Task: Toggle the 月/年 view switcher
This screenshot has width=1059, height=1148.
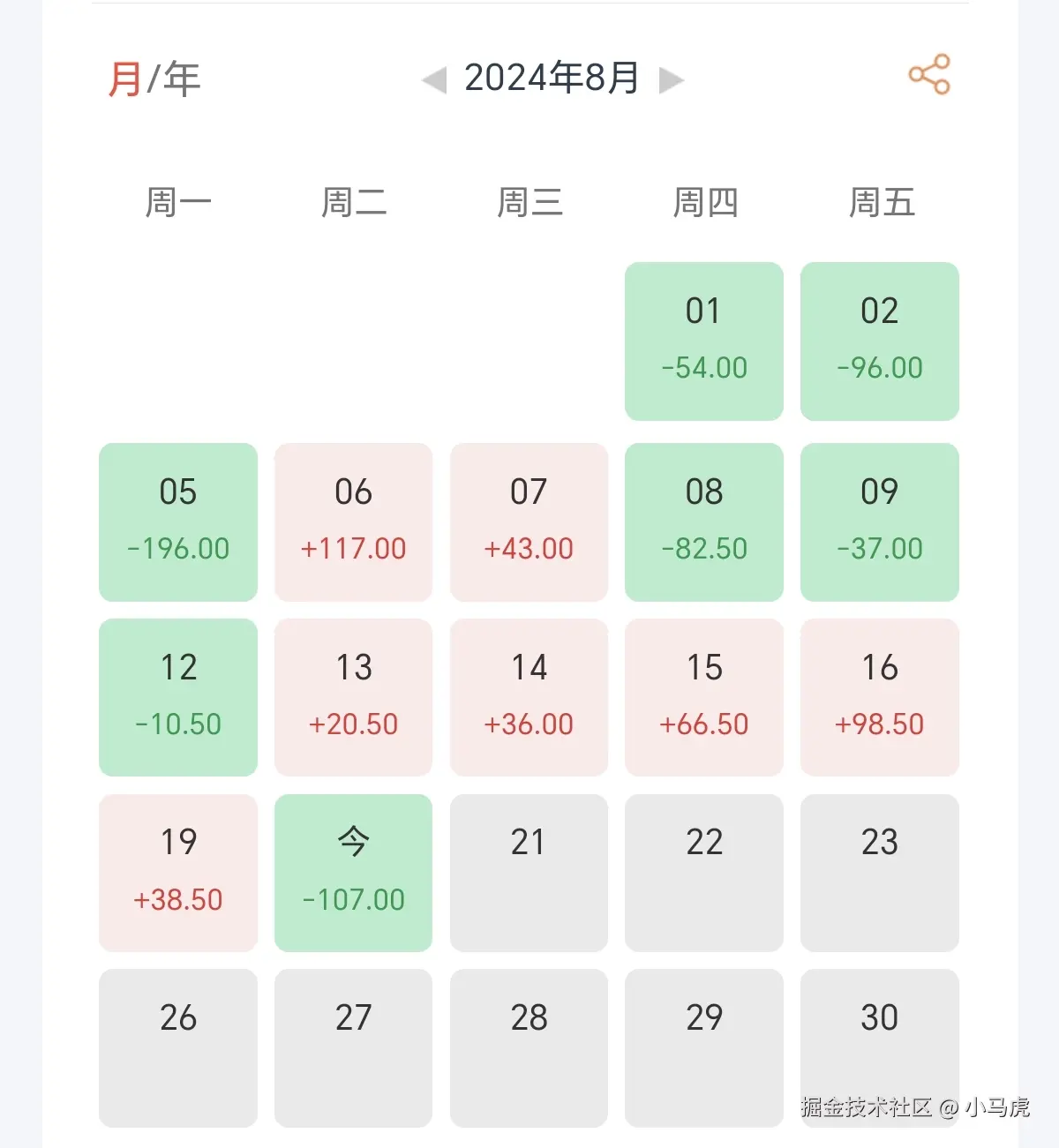Action: (x=152, y=79)
